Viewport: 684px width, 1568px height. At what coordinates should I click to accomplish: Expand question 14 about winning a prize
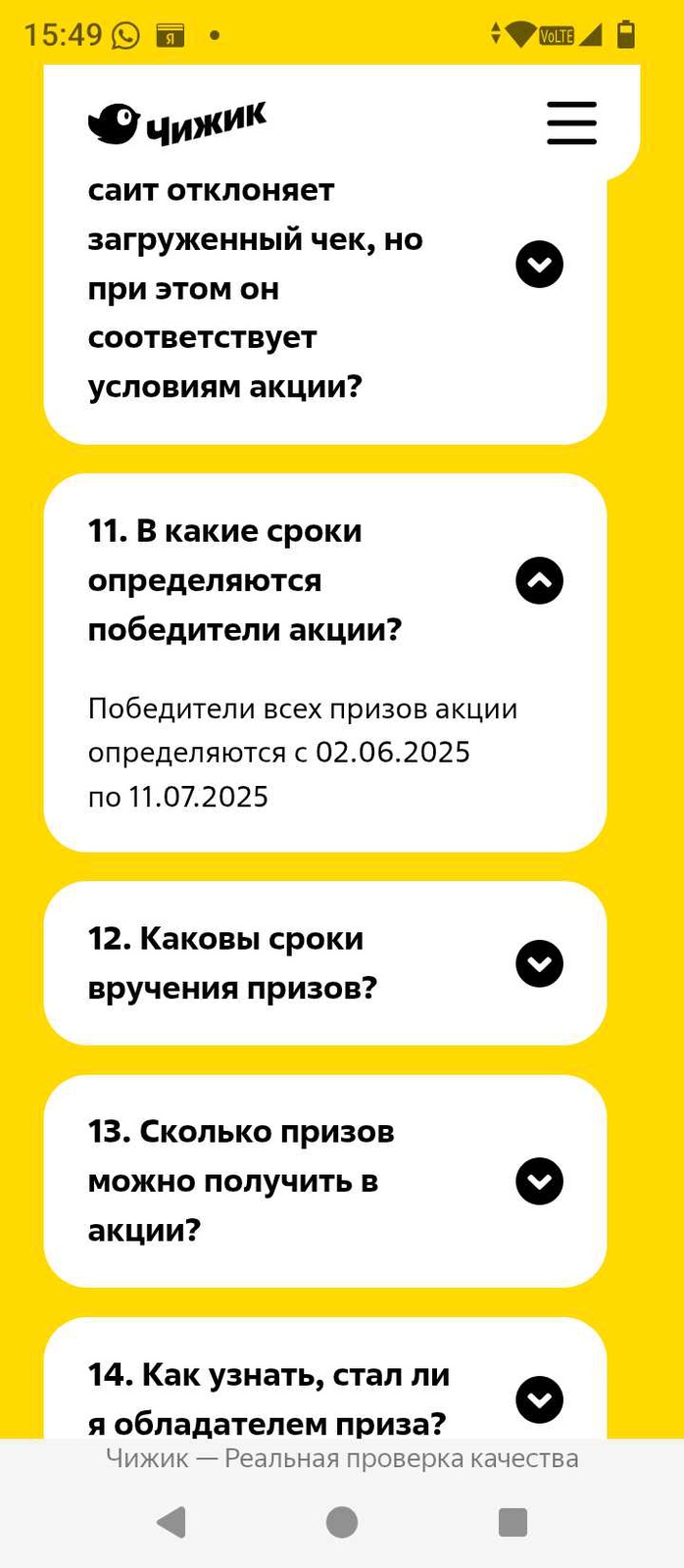[x=539, y=1399]
